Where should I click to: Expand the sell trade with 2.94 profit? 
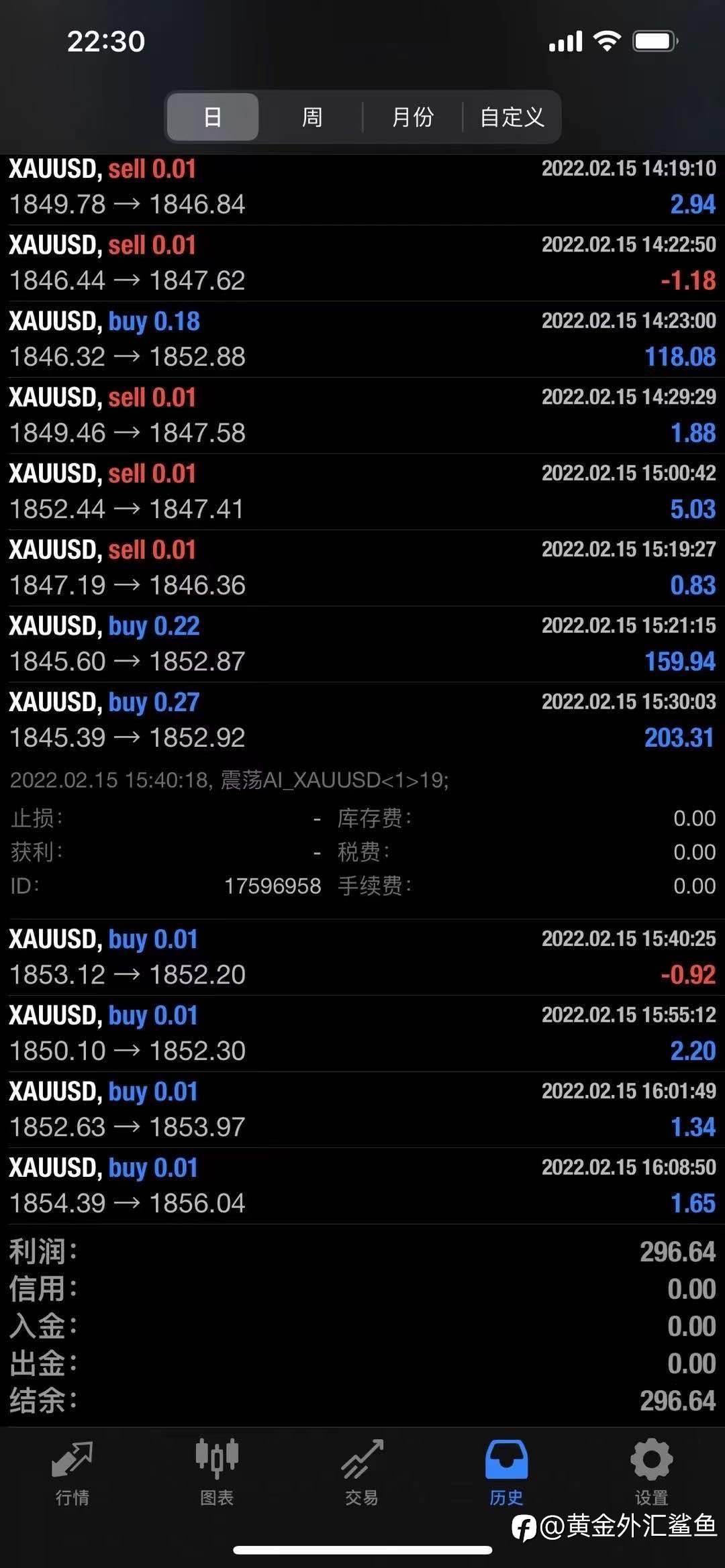[362, 187]
